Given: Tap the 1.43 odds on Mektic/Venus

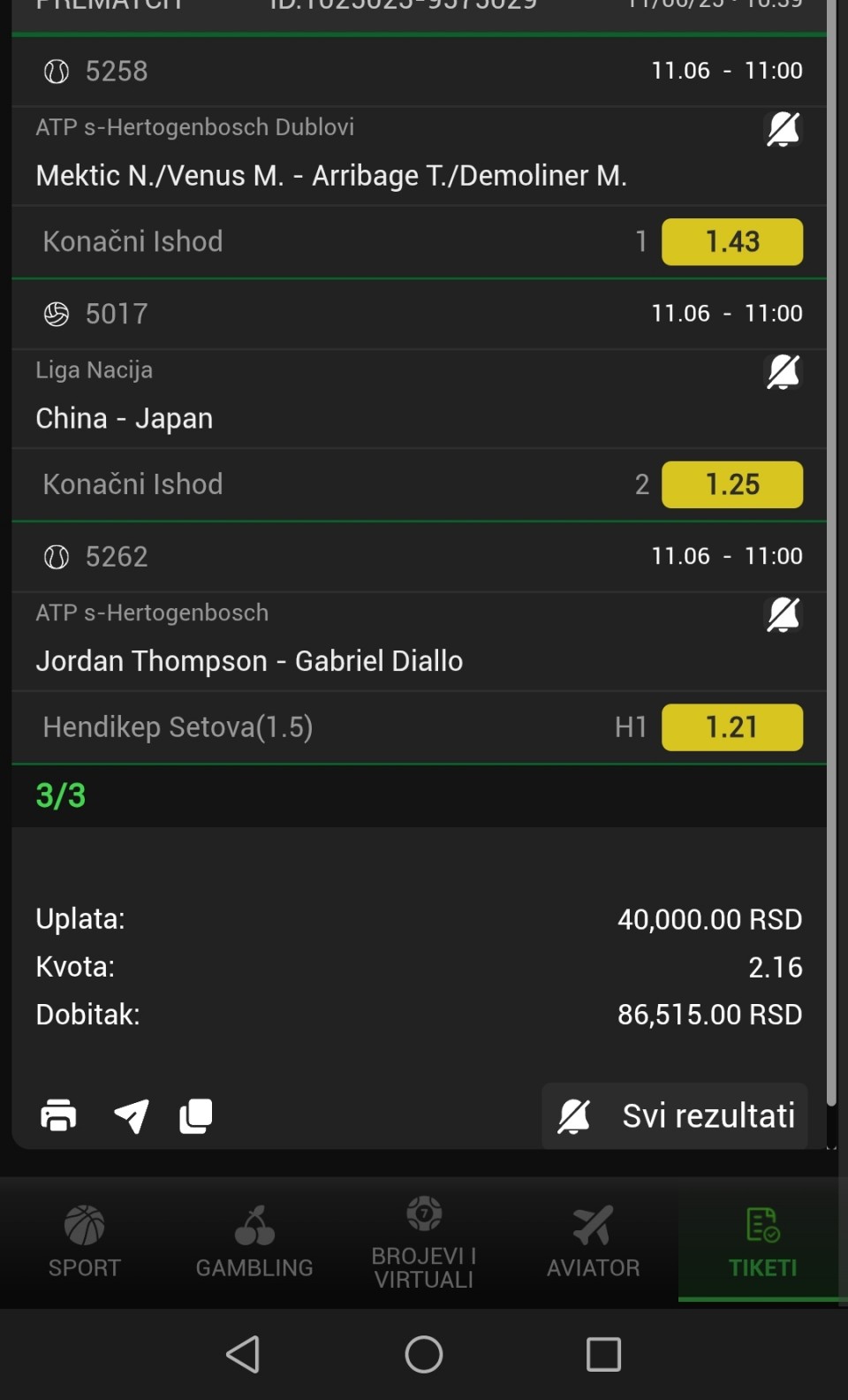Looking at the screenshot, I should [732, 241].
